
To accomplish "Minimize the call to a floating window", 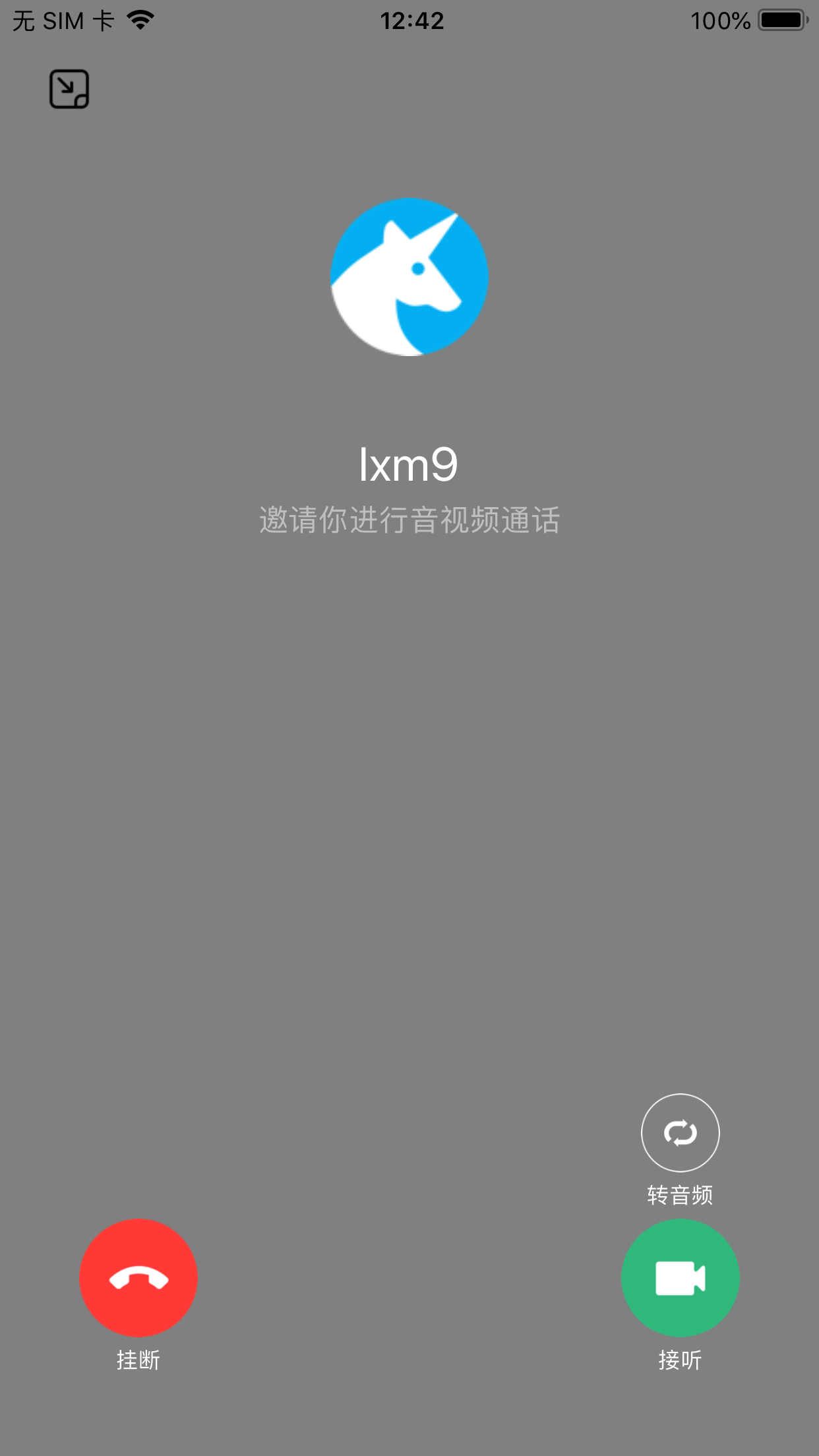I will [x=69, y=89].
